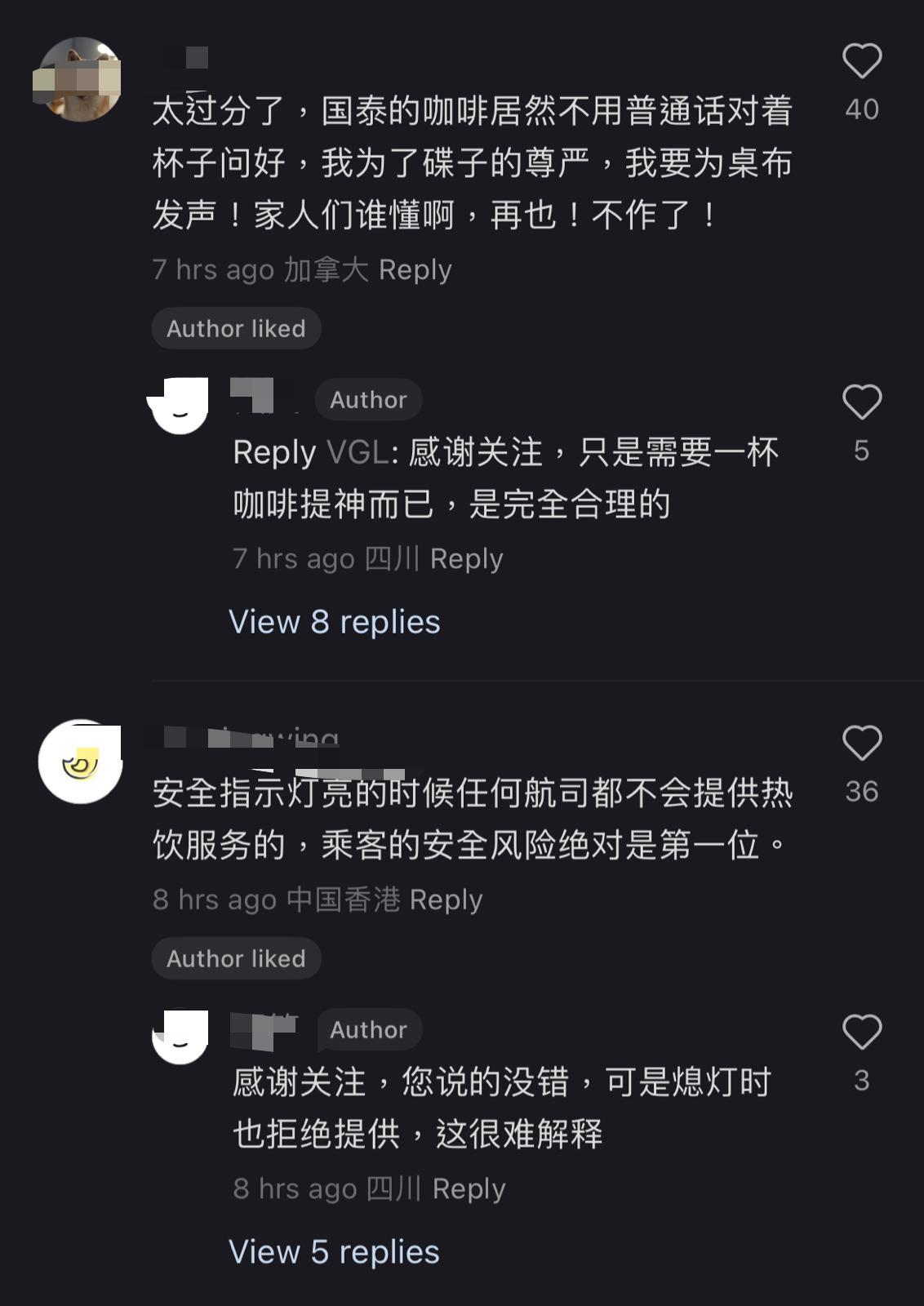Reply to the author's 8 hrs ago response

coord(469,1189)
